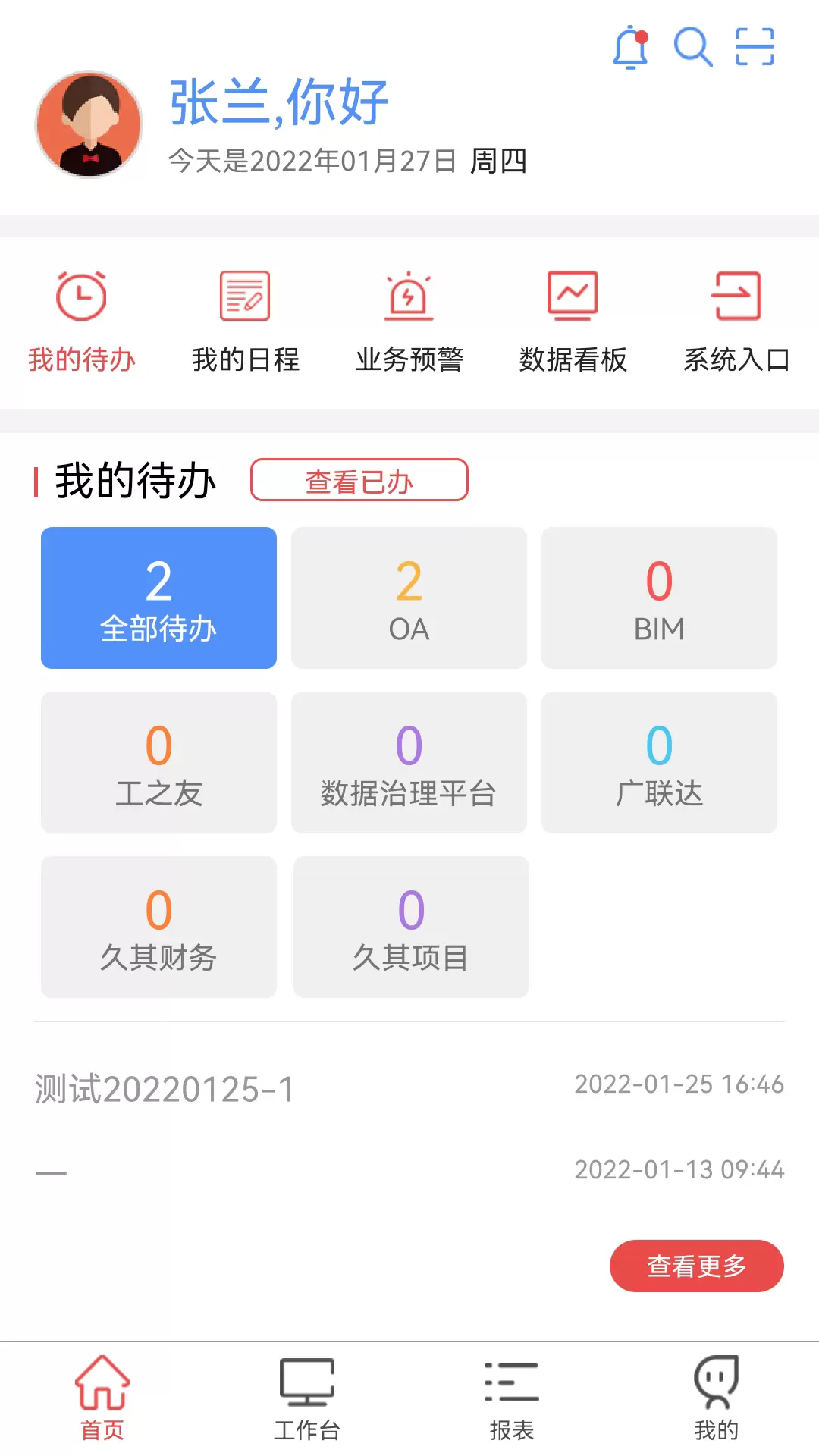Tap the search magnifier icon

point(693,47)
